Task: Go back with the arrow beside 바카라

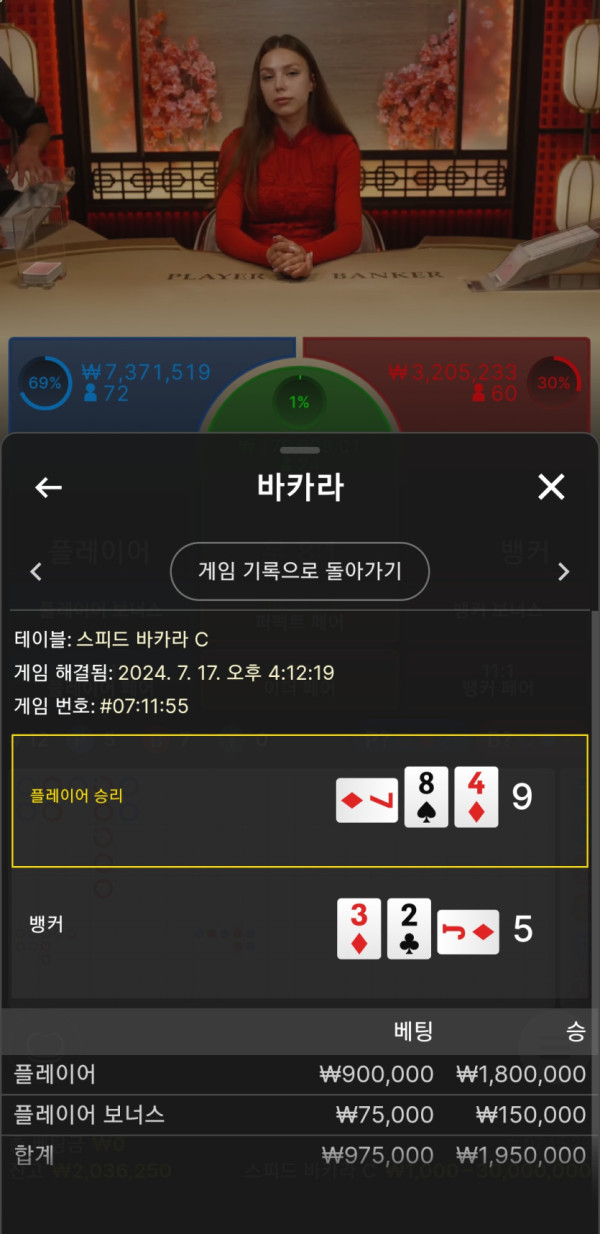Action: (x=48, y=487)
